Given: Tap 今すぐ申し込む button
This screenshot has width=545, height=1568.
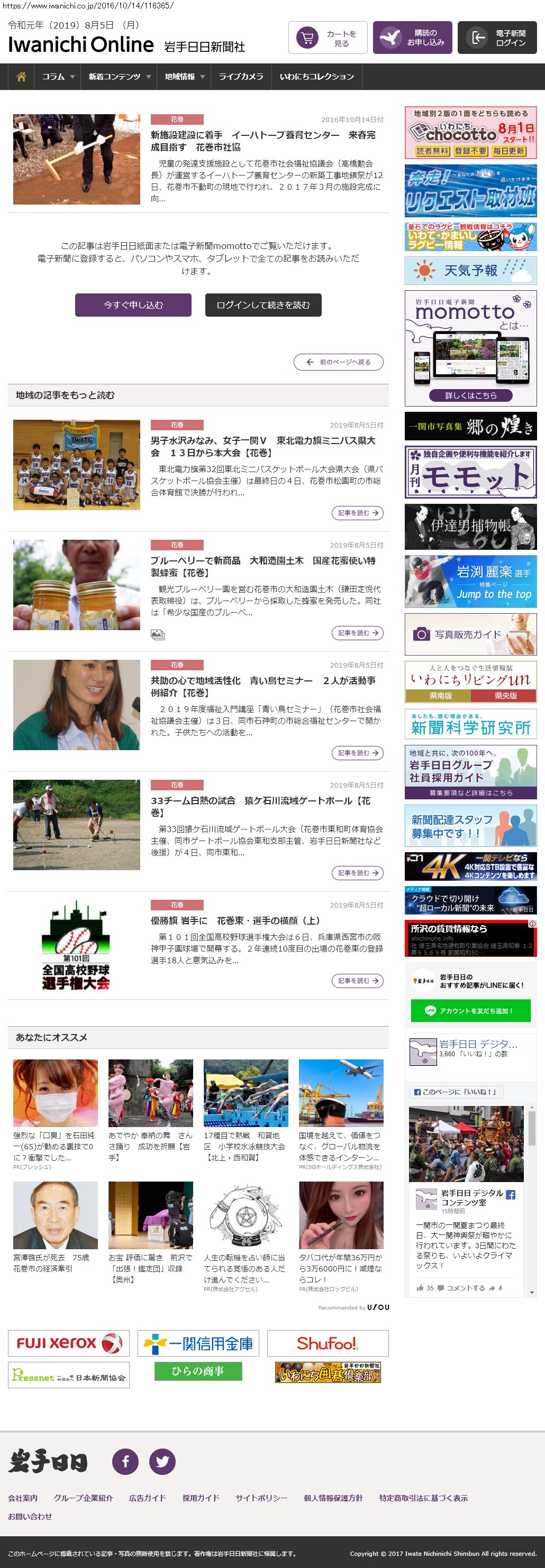Looking at the screenshot, I should coord(133,305).
